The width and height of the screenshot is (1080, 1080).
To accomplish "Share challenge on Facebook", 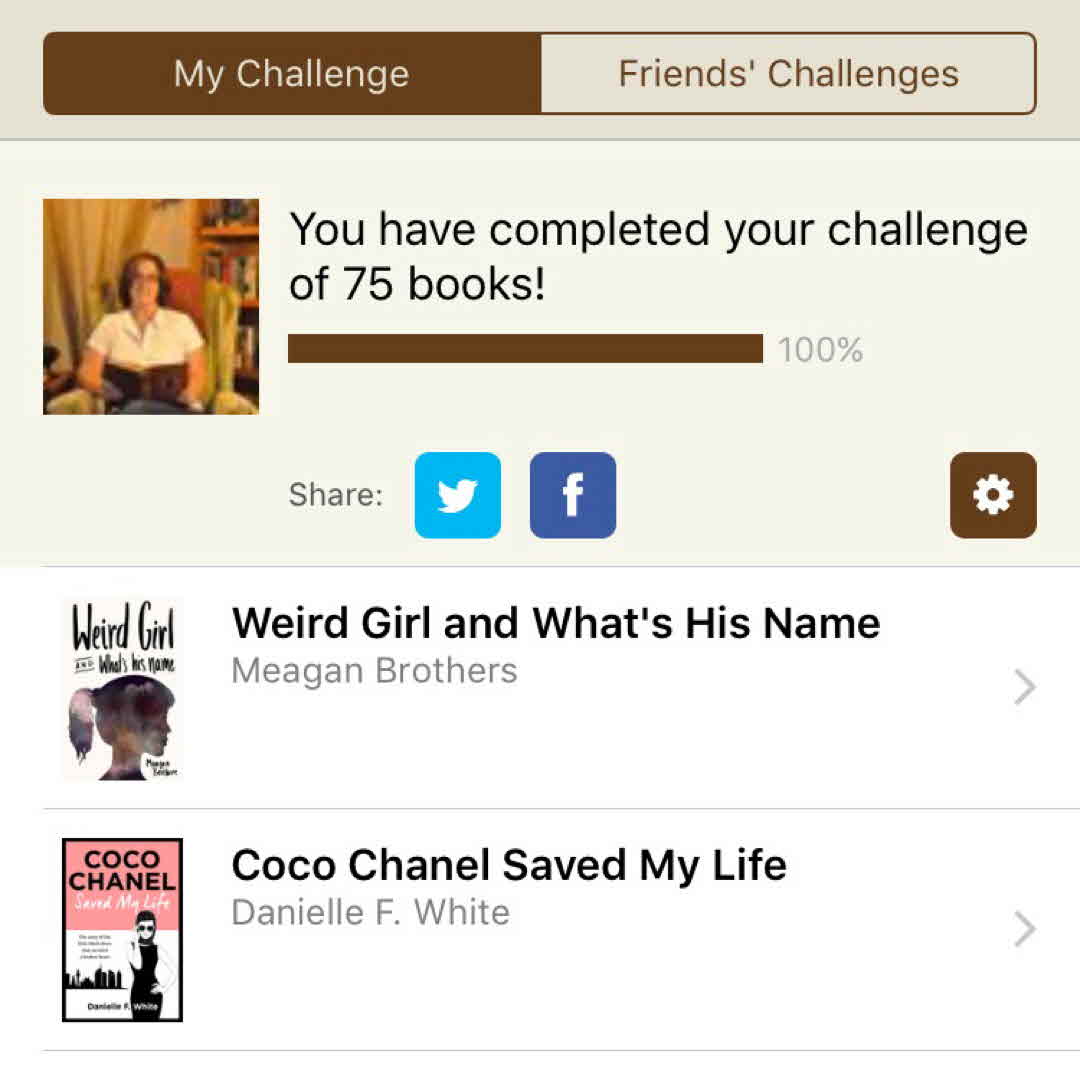I will pos(573,496).
